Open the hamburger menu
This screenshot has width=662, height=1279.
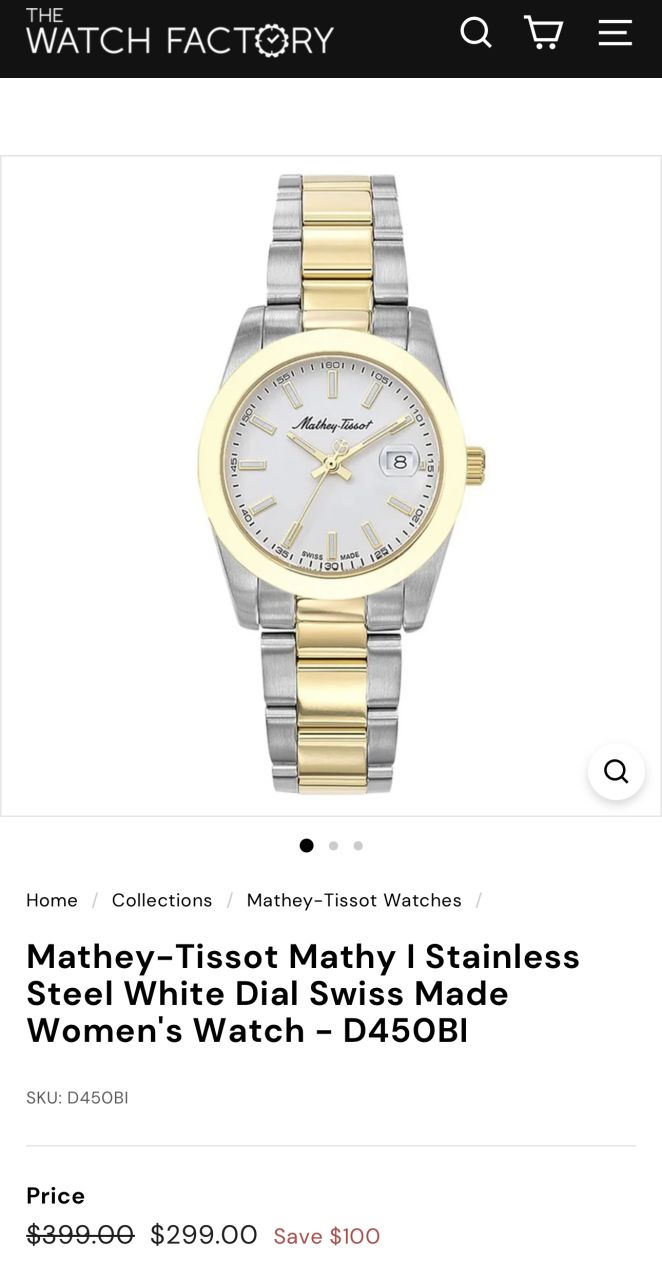615,33
